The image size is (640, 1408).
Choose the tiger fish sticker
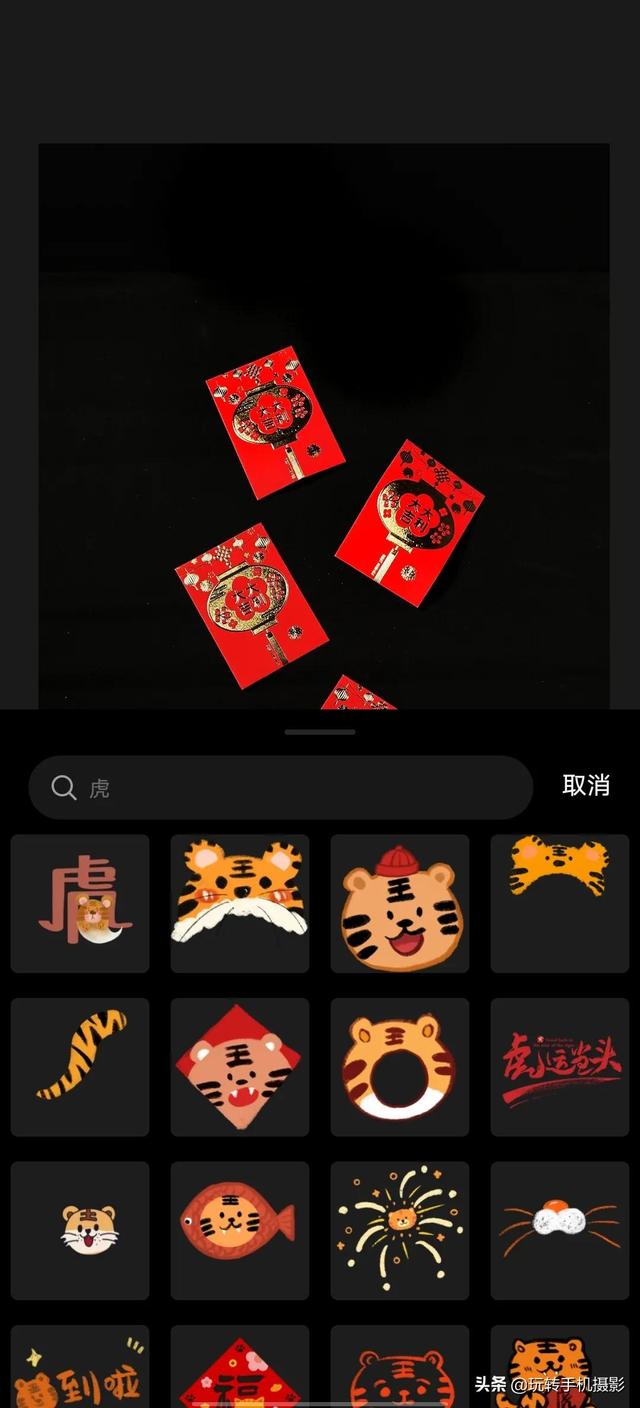pyautogui.click(x=240, y=1231)
